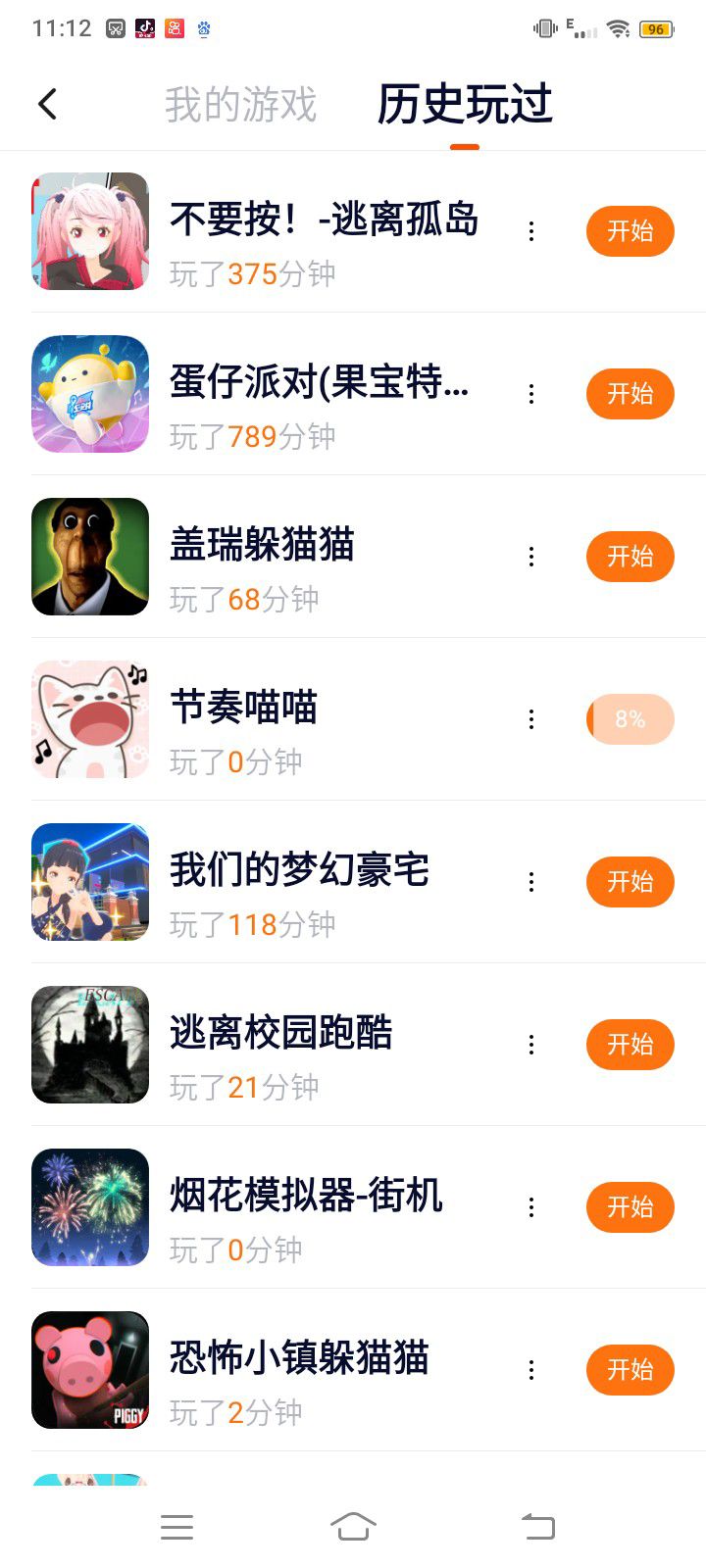Open the three-dot menu for 恐怖小镇躲猫猫

pyautogui.click(x=531, y=1370)
